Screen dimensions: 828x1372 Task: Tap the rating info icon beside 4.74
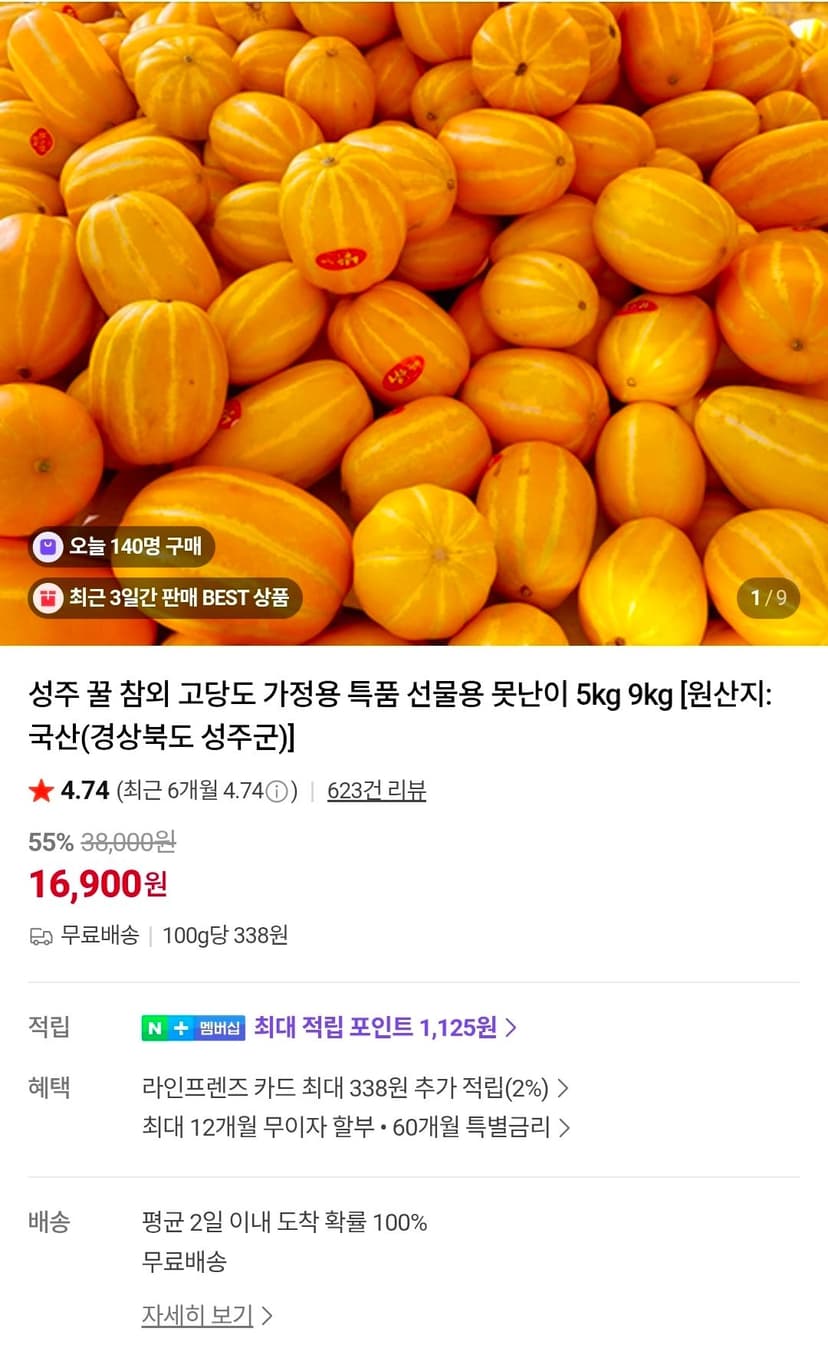pyautogui.click(x=277, y=791)
